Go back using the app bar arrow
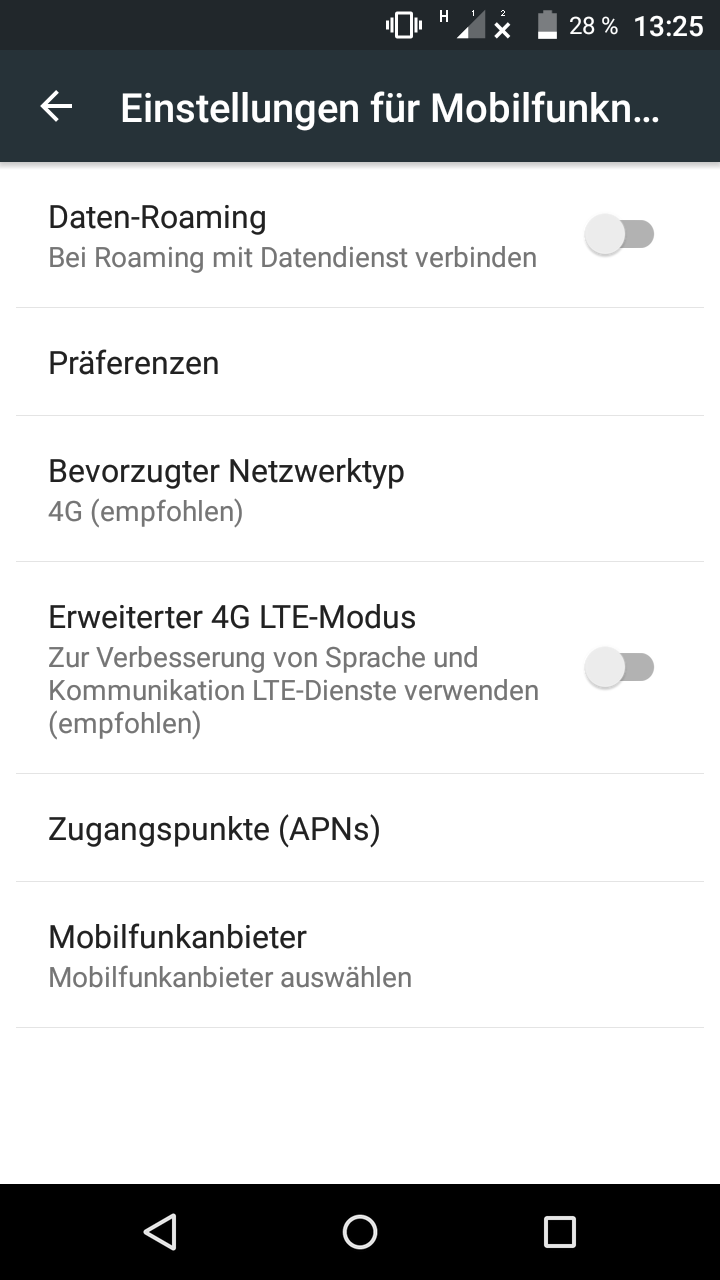 [57, 107]
